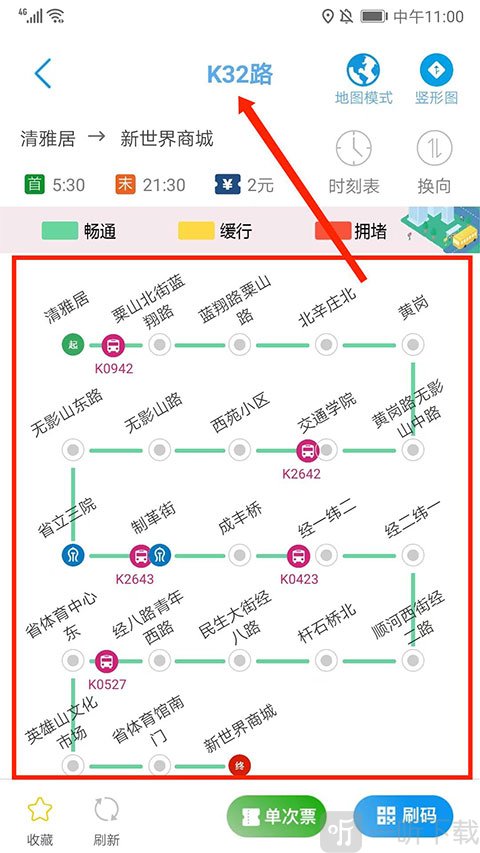Go back using the top-left arrow
This screenshot has width=480, height=853.
click(x=42, y=73)
